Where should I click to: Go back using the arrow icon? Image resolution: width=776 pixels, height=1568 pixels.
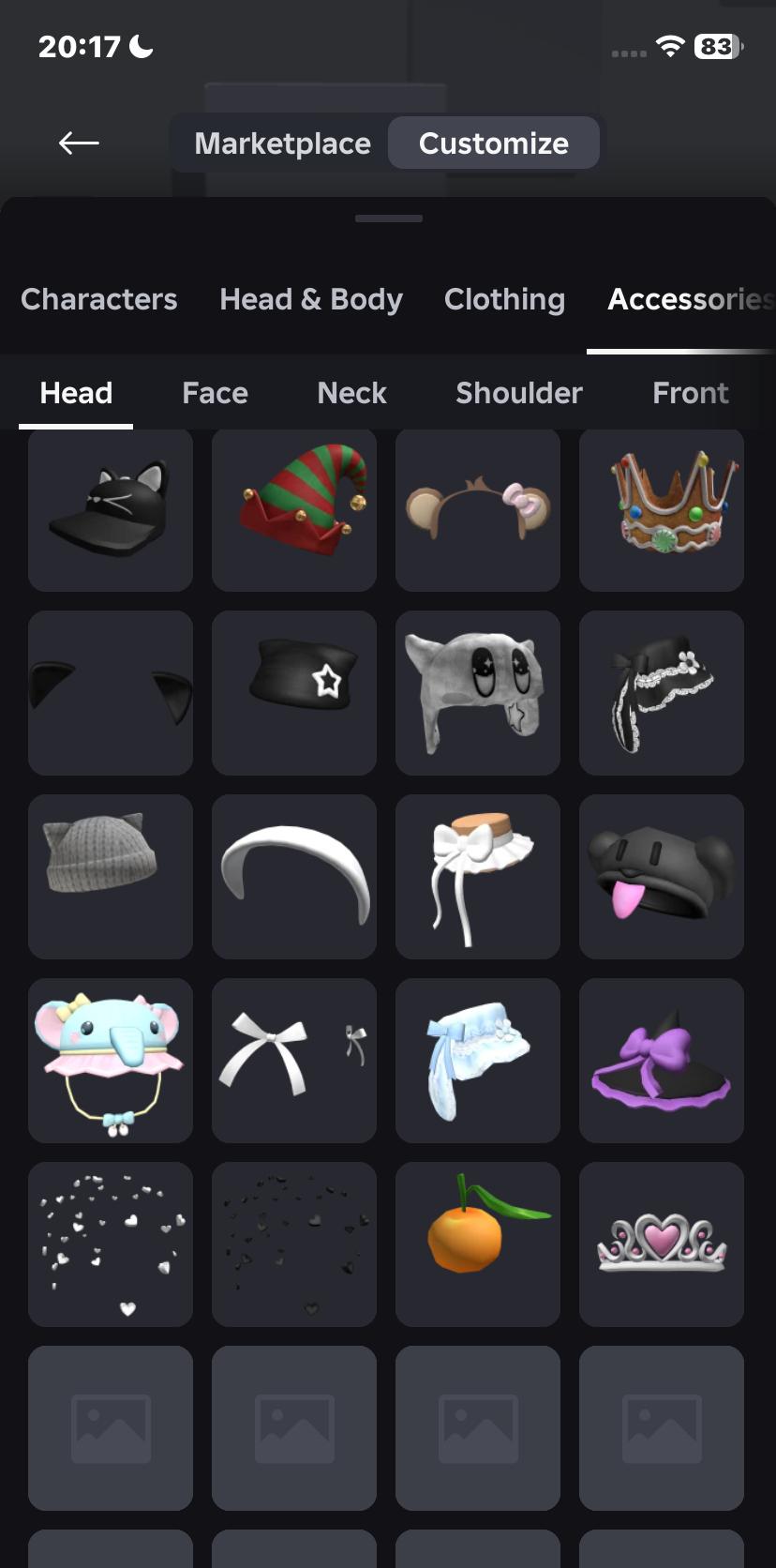(79, 143)
